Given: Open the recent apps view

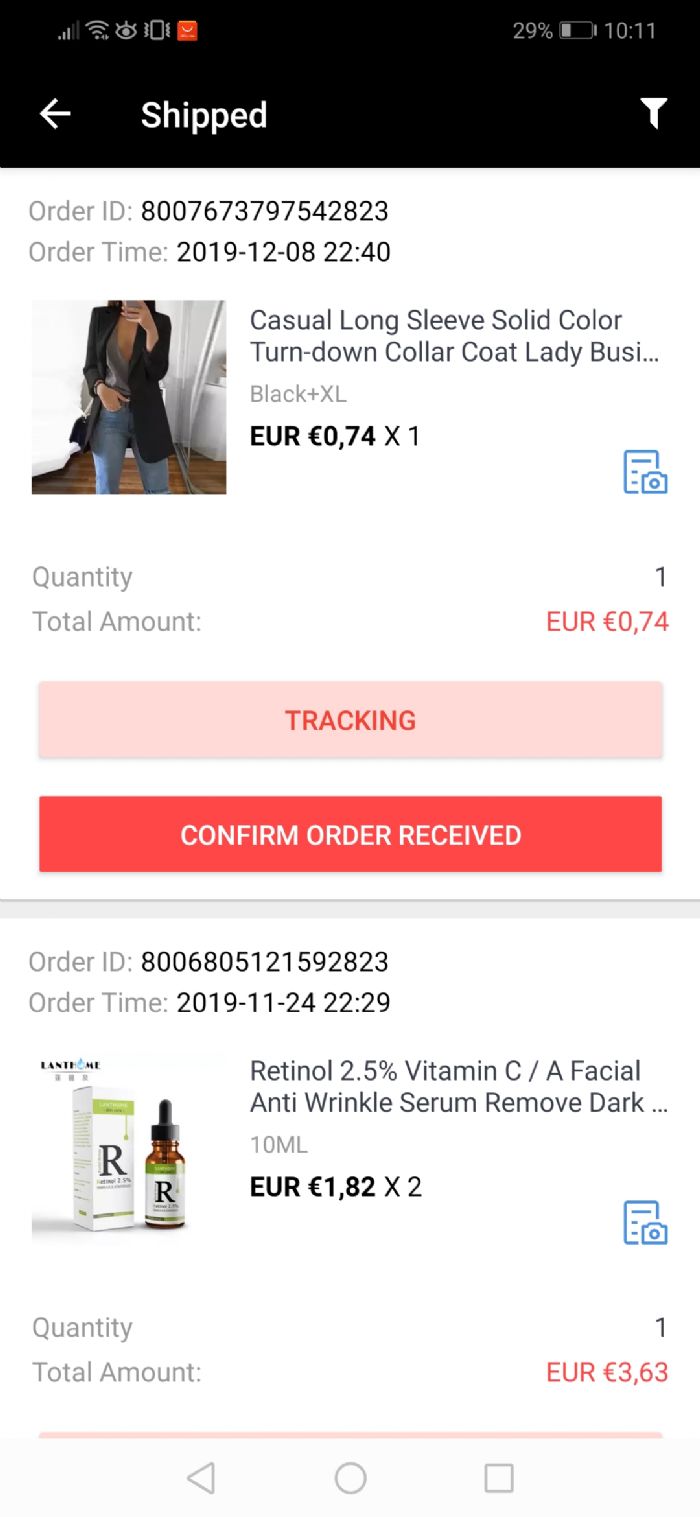Looking at the screenshot, I should (x=498, y=1477).
